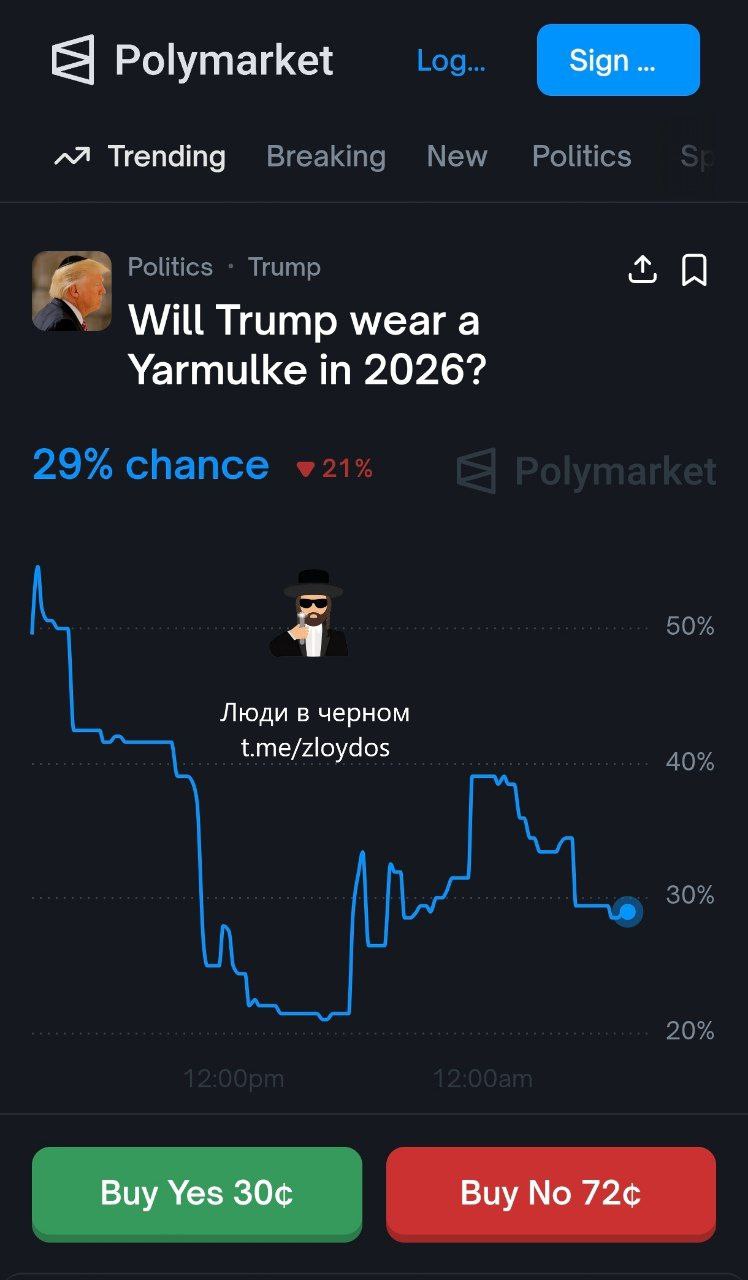748x1280 pixels.
Task: Go to the Politics tab
Action: click(x=581, y=157)
